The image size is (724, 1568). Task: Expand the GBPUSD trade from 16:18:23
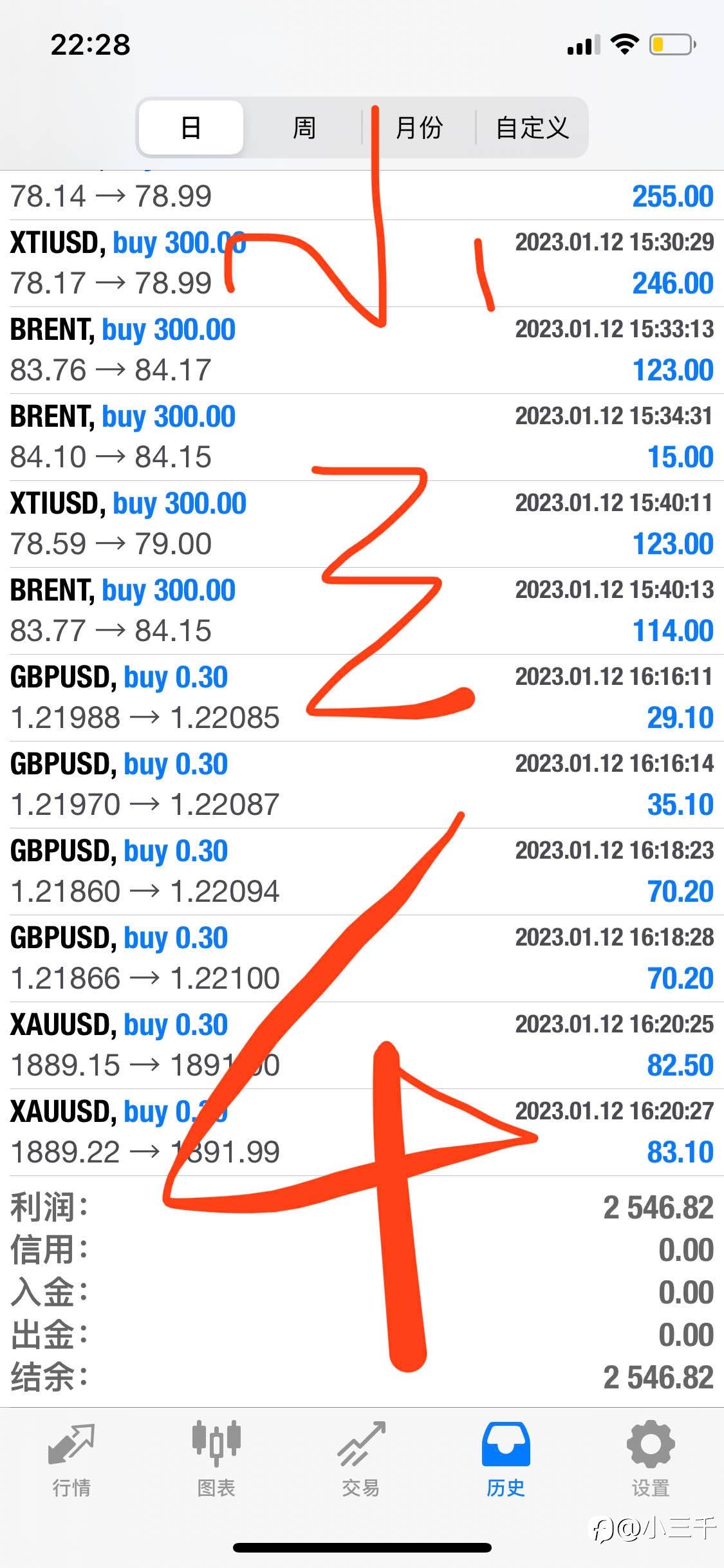(362, 872)
